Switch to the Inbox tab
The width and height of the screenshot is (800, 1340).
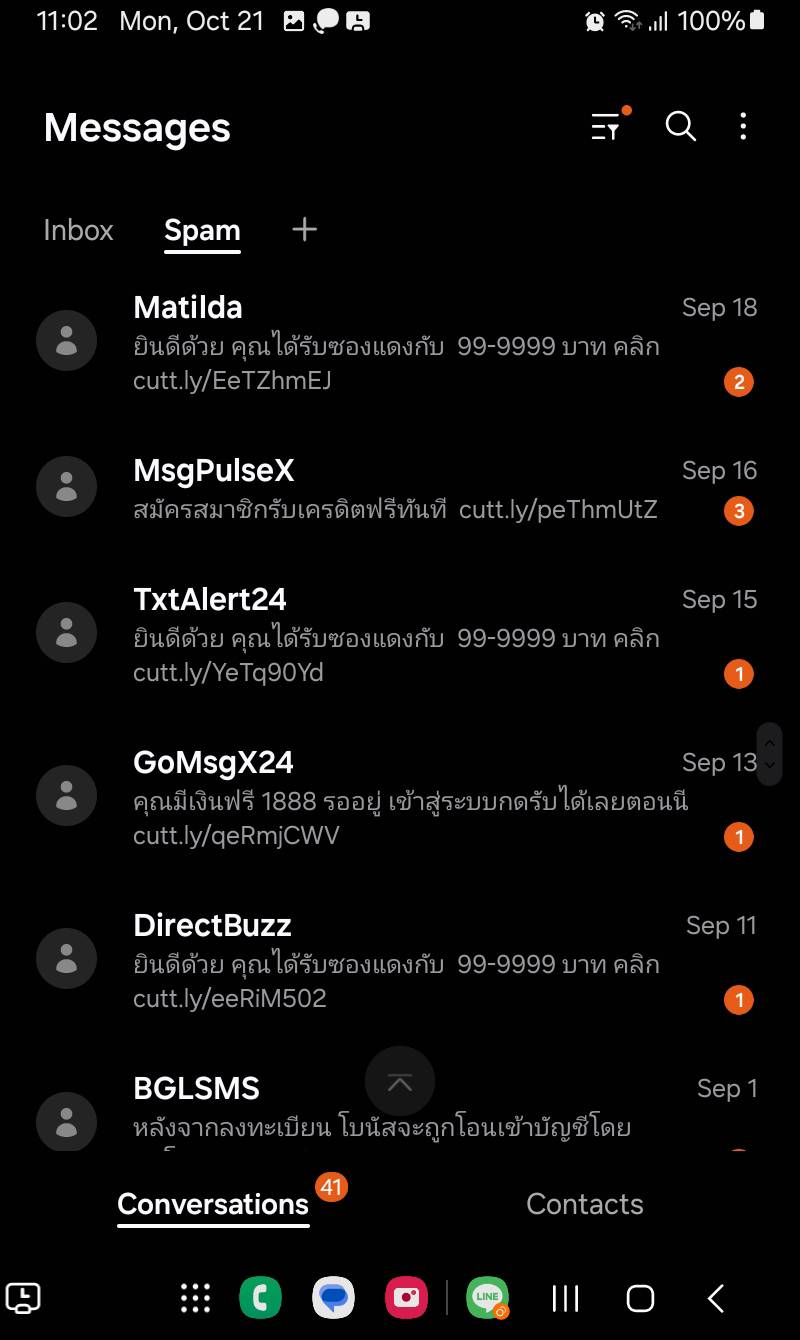79,230
